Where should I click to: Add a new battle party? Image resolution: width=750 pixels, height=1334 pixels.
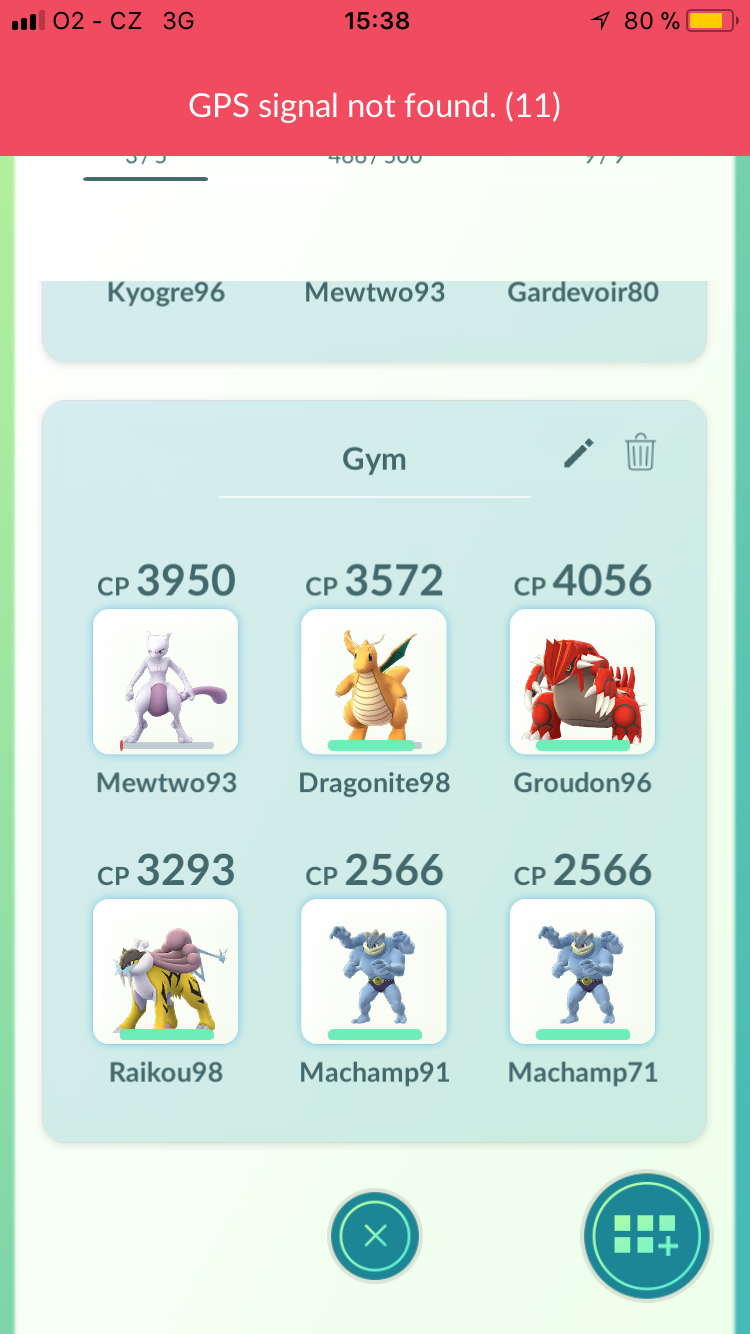[x=646, y=1236]
